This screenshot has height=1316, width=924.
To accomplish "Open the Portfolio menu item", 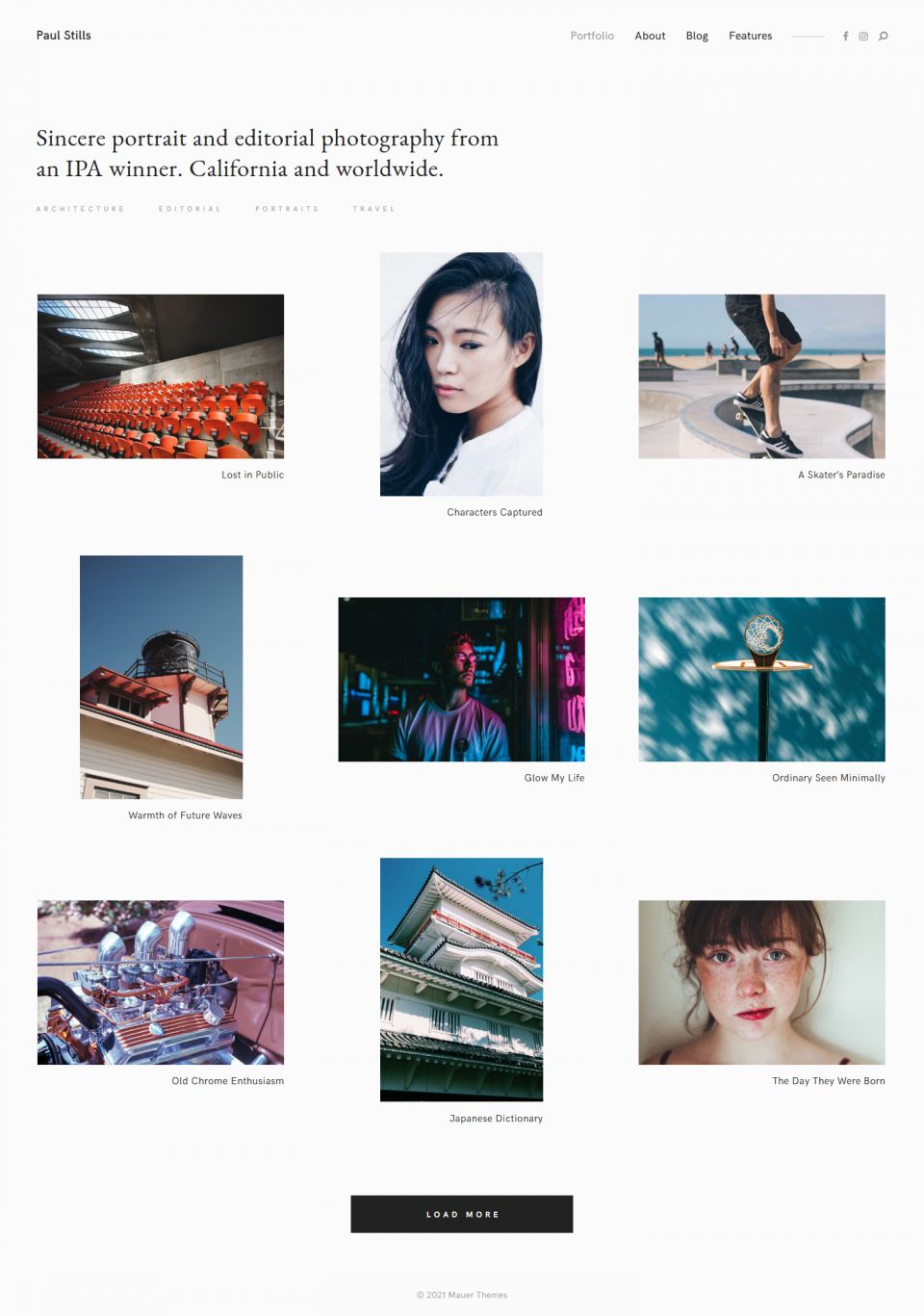I will 592,36.
